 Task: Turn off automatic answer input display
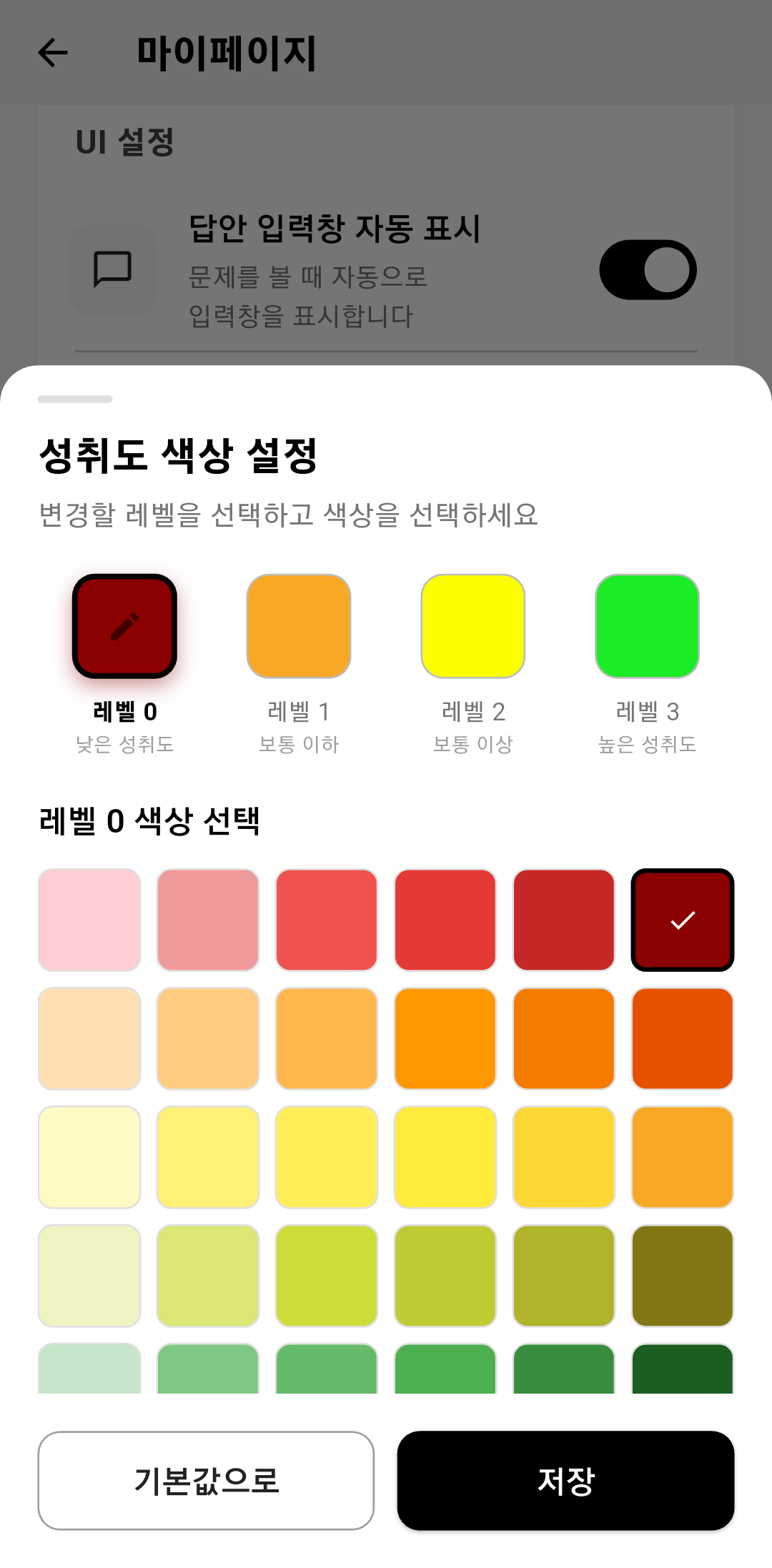[x=647, y=269]
